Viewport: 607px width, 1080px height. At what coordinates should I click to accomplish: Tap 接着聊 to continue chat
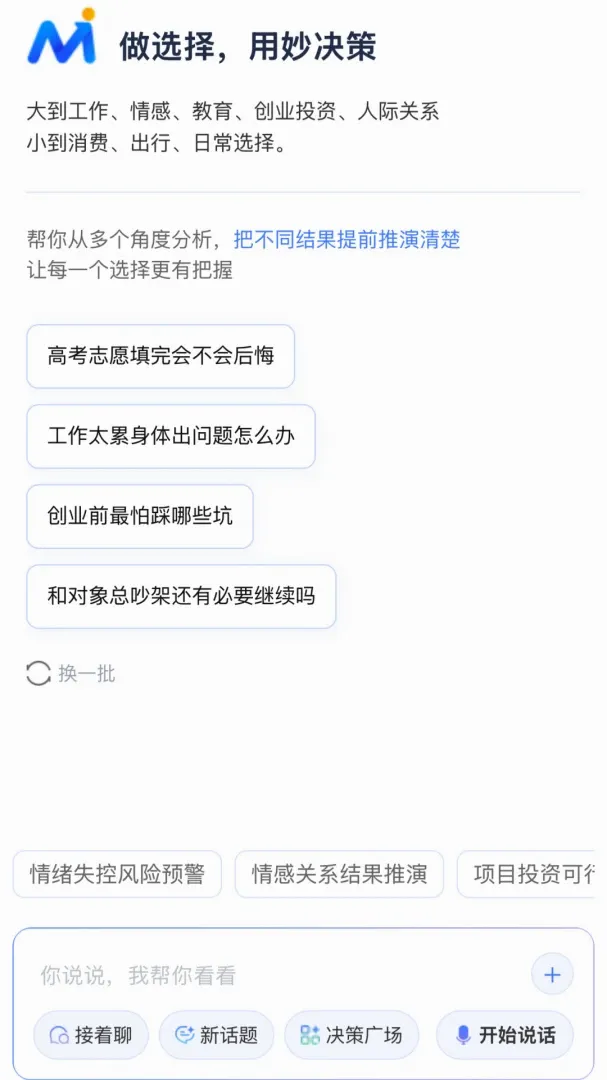[91, 1035]
